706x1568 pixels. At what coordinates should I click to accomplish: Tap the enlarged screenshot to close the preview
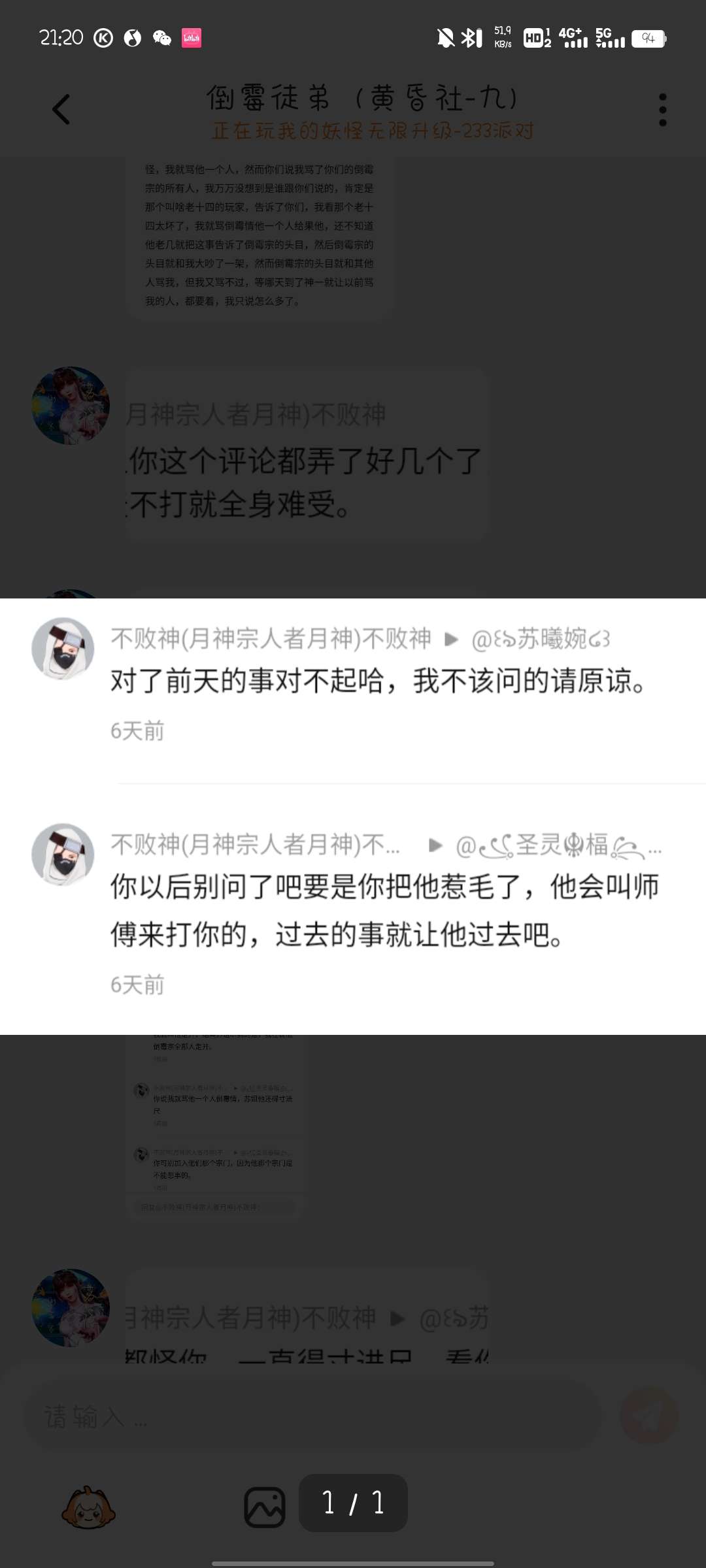tap(353, 817)
